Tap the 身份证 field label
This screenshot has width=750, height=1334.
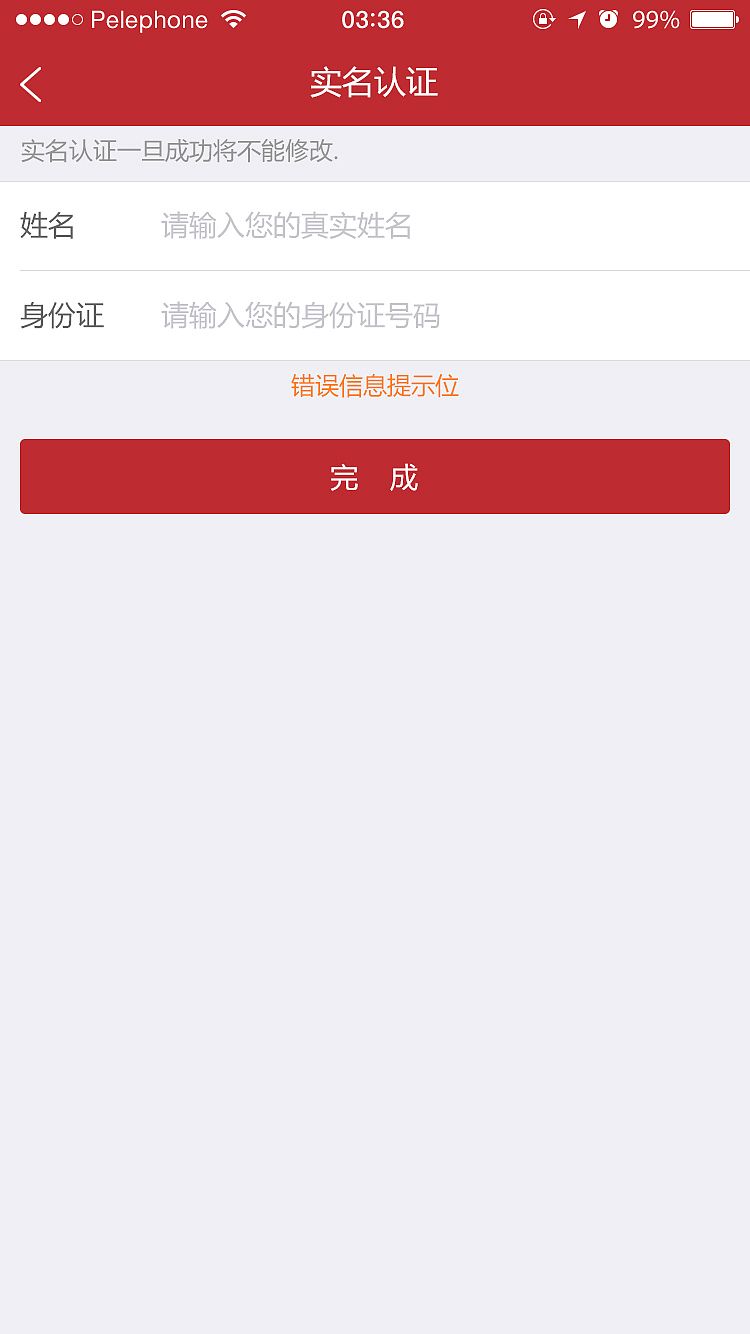(x=61, y=316)
